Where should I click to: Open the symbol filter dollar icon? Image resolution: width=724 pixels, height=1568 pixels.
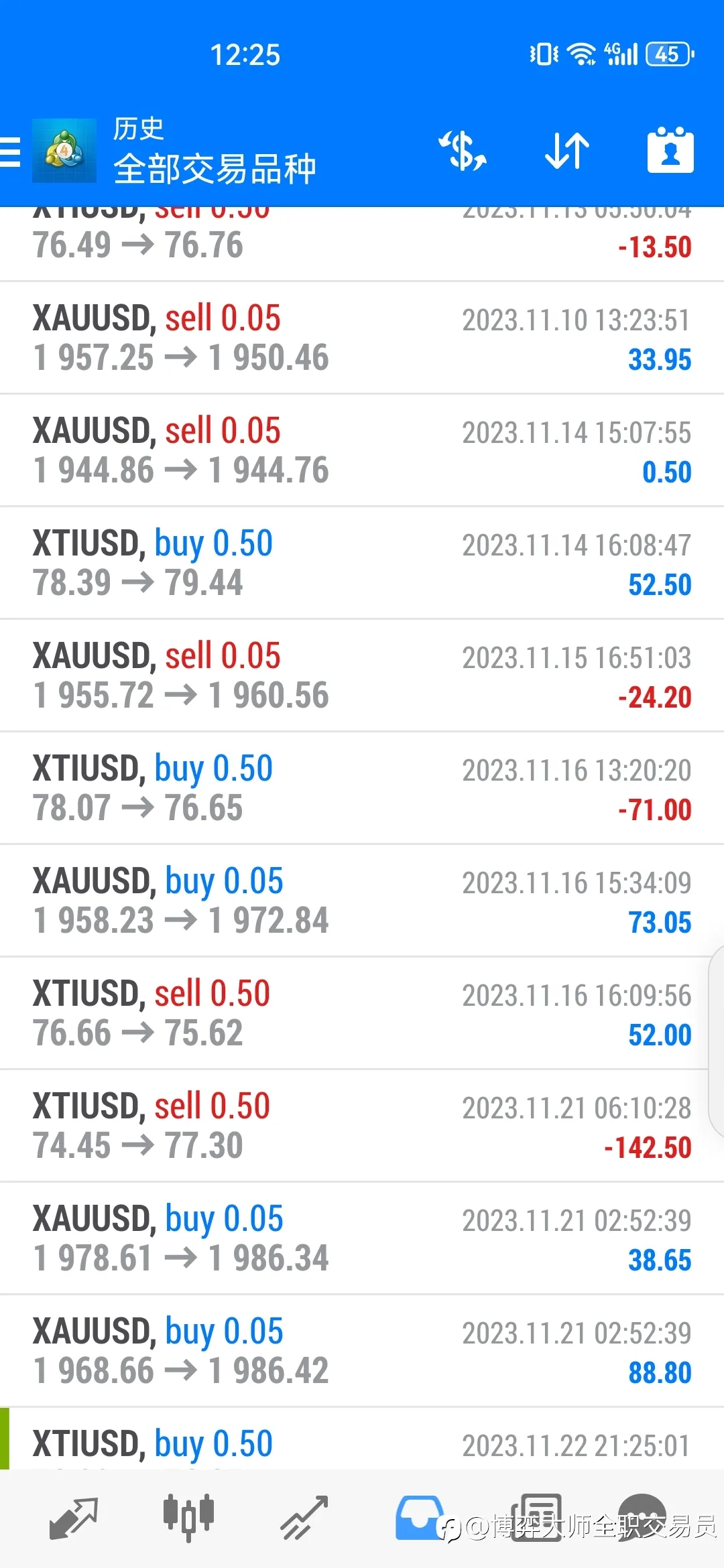(x=463, y=151)
